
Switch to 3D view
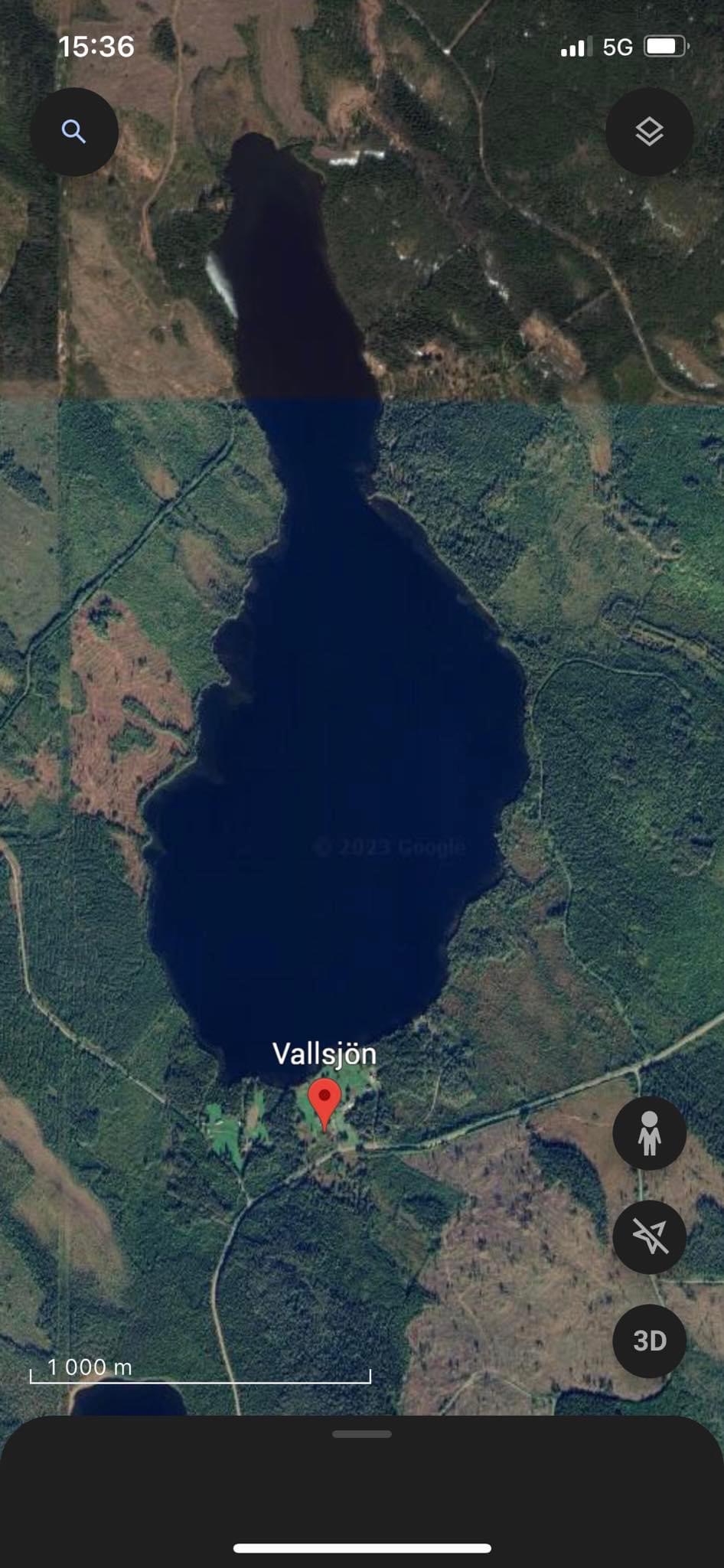pyautogui.click(x=649, y=1341)
